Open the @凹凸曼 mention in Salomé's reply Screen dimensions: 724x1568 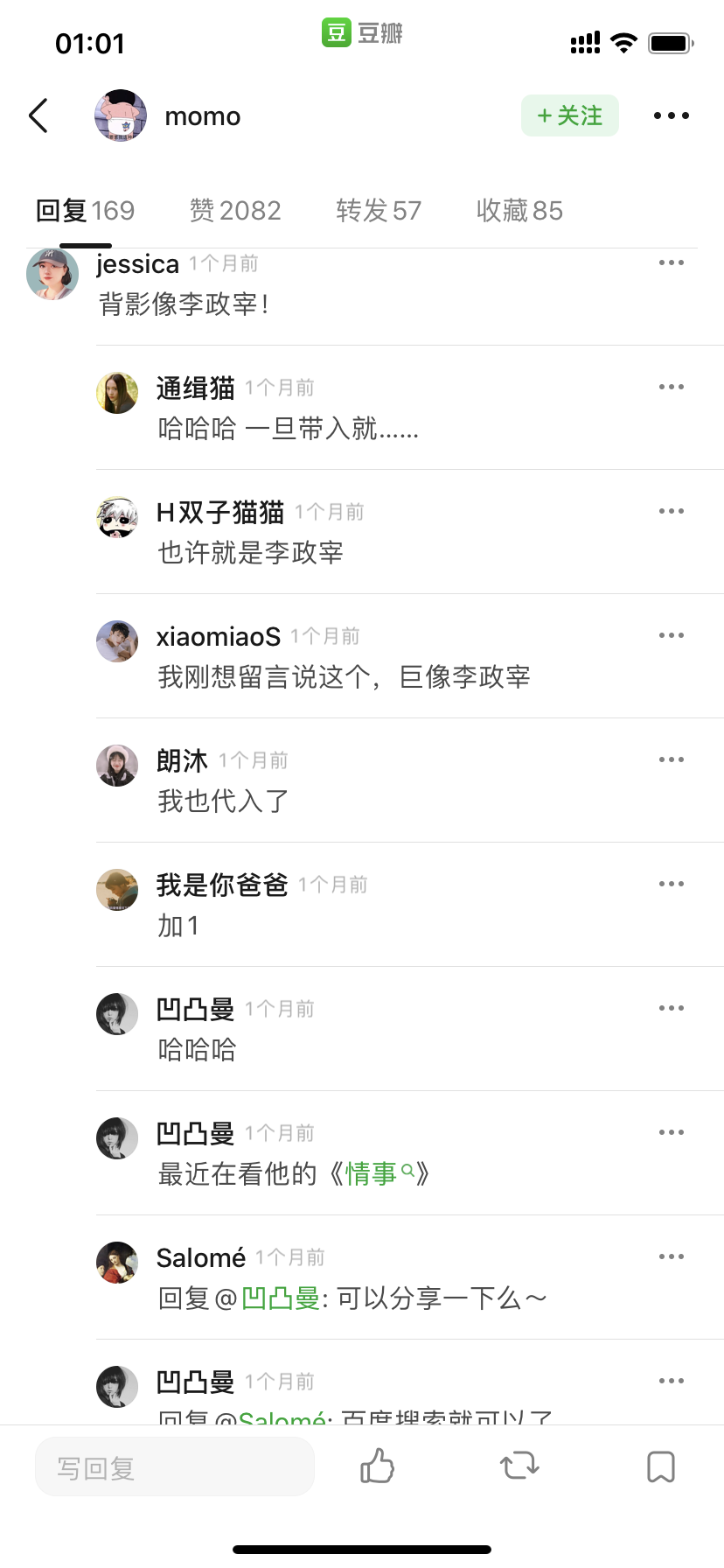[x=280, y=1298]
